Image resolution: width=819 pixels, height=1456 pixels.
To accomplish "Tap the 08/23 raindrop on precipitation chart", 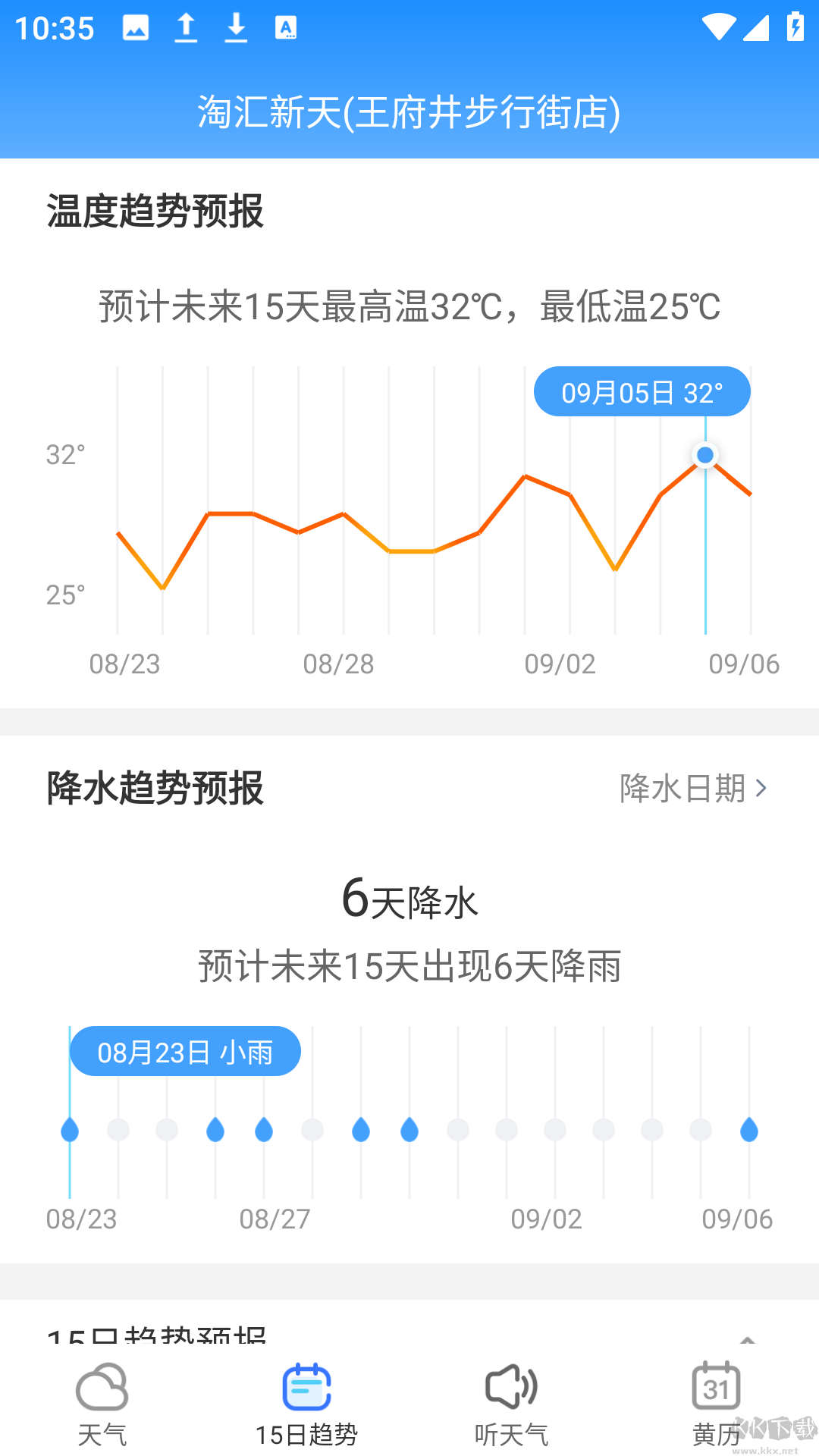I will point(70,1130).
